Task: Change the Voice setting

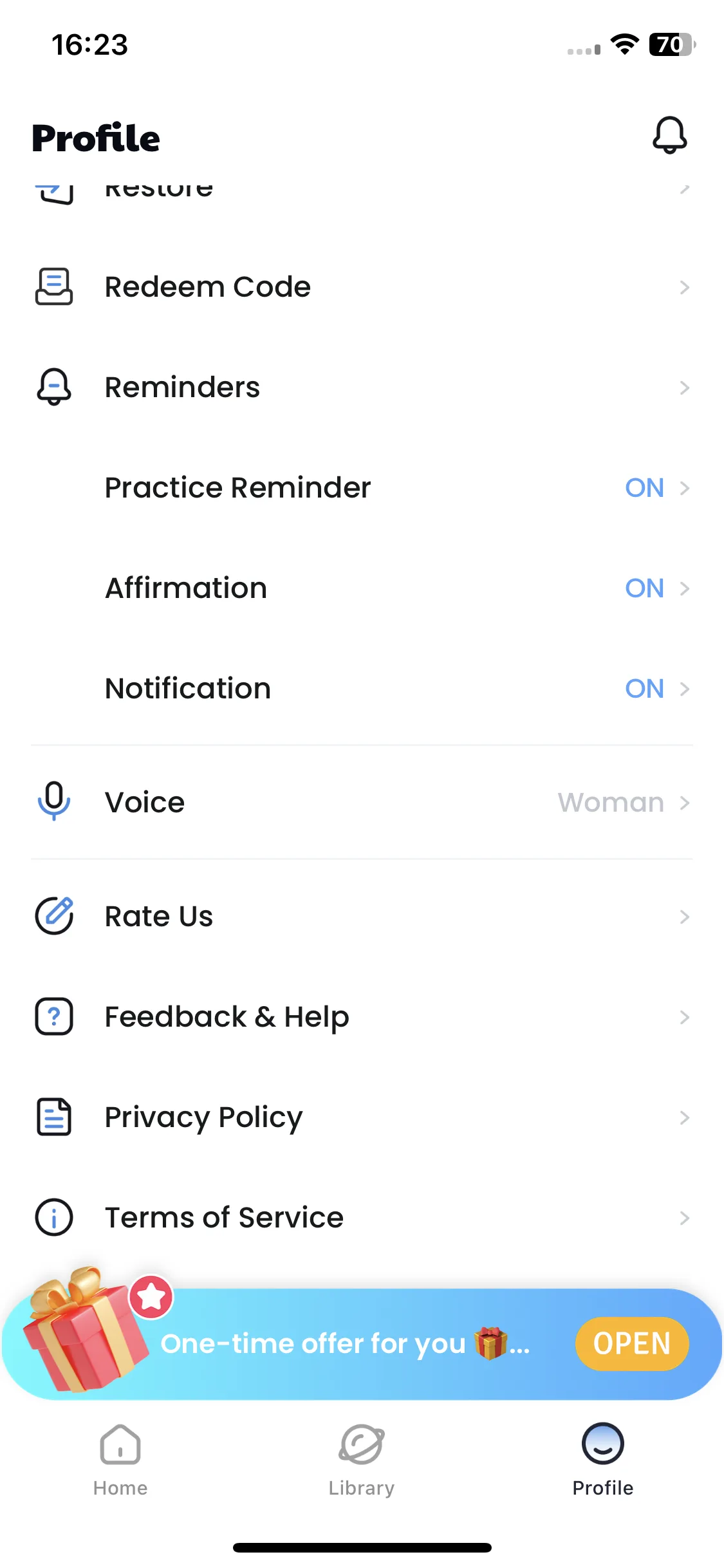Action: pos(360,803)
